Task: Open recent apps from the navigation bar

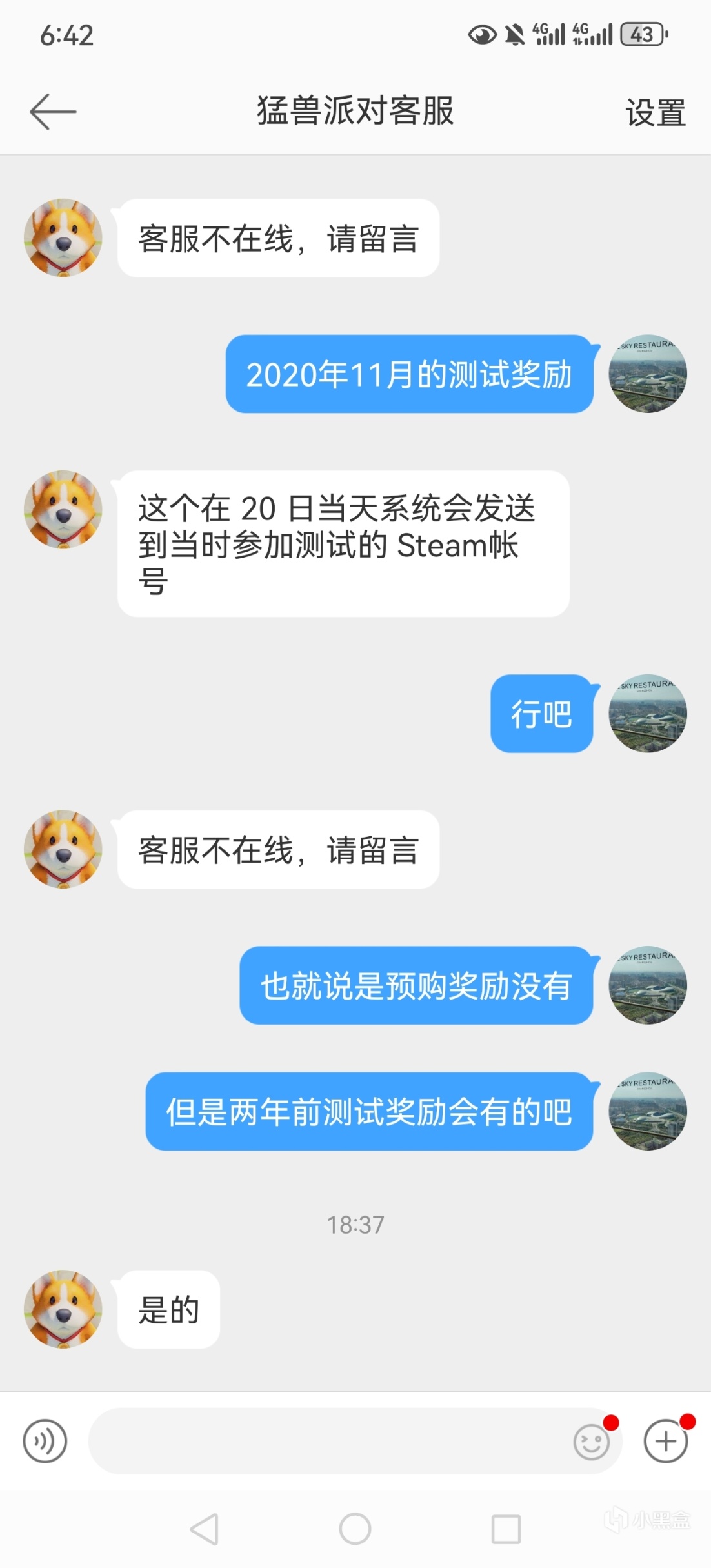Action: click(x=506, y=1529)
